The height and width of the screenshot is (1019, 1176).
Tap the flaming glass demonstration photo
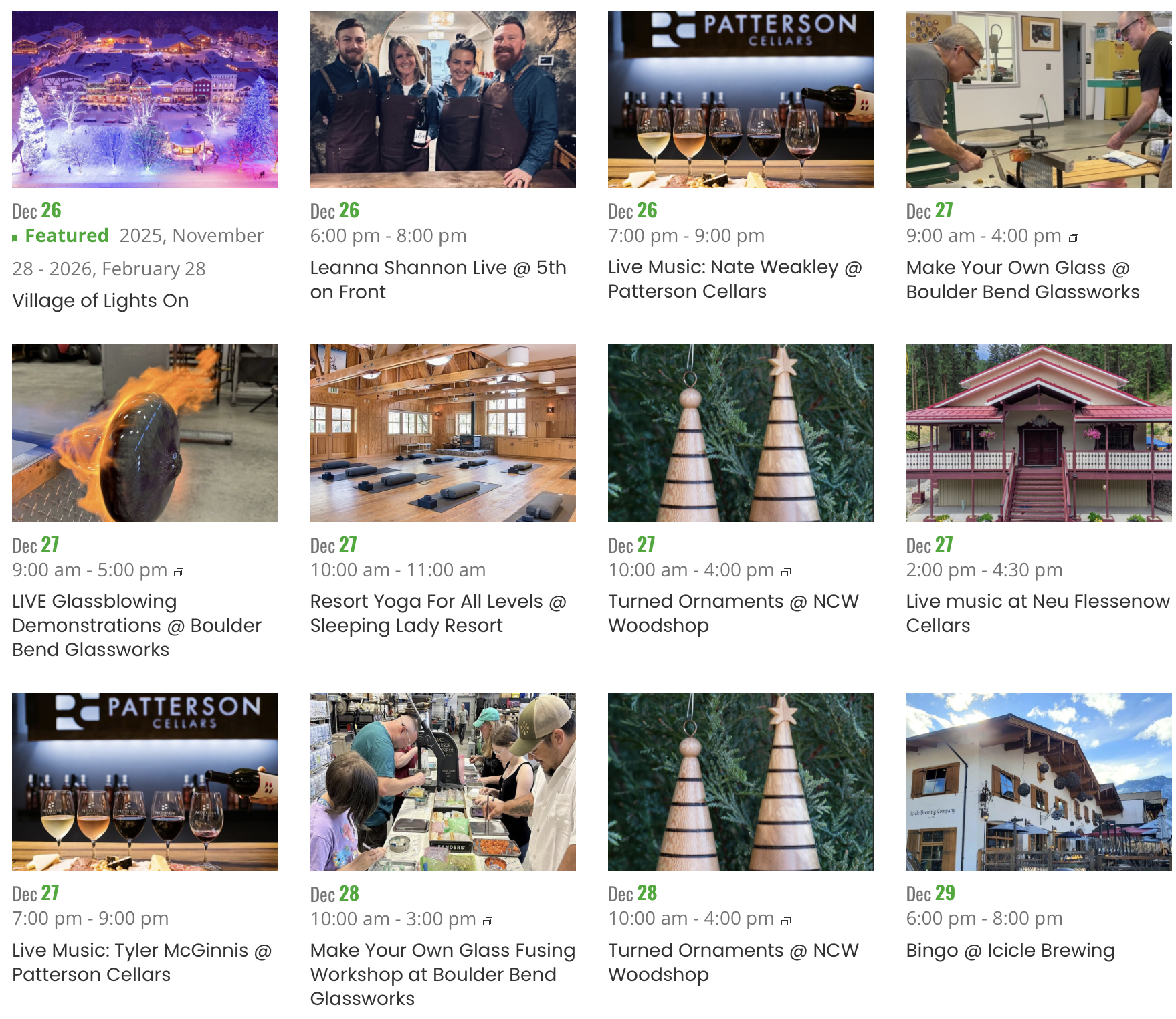tap(144, 433)
